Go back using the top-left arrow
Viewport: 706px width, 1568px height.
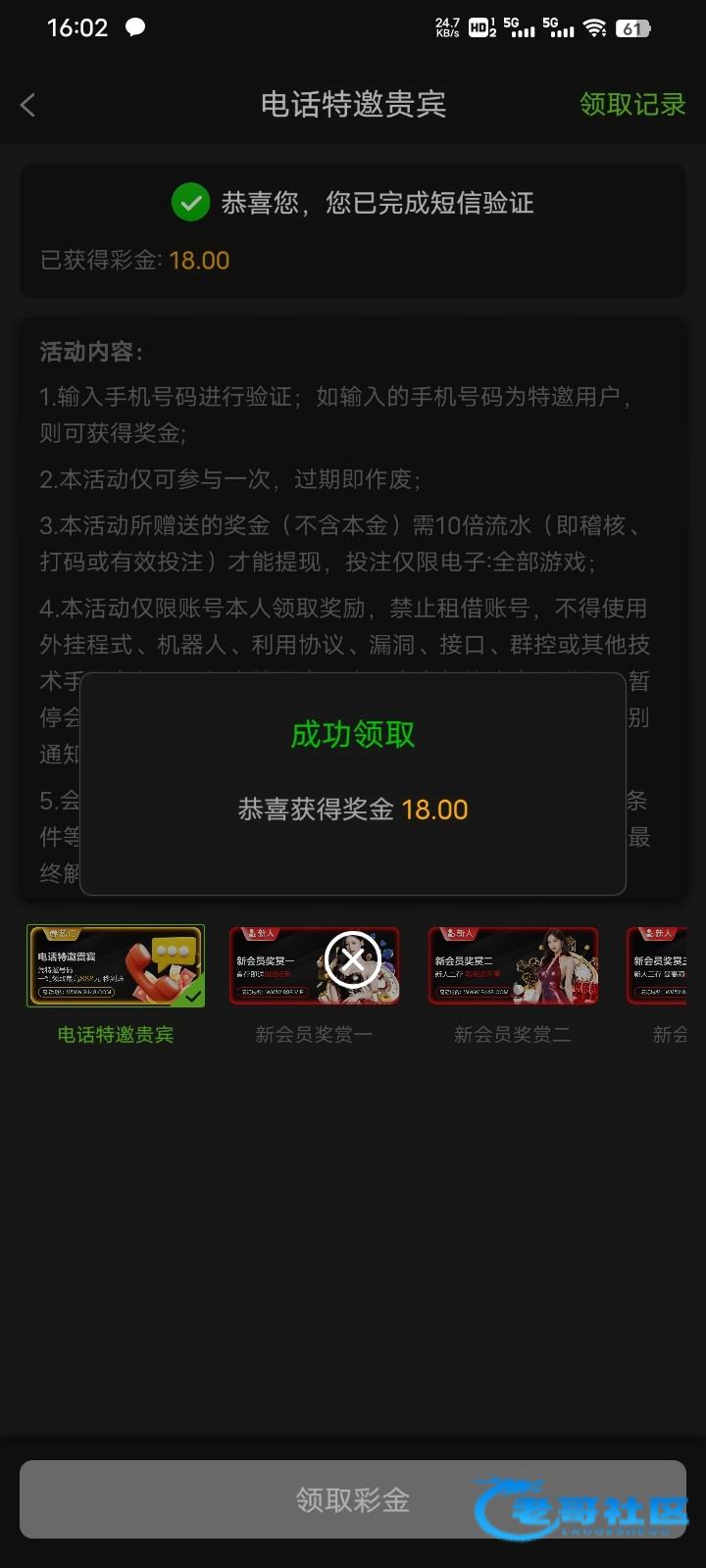(x=28, y=105)
